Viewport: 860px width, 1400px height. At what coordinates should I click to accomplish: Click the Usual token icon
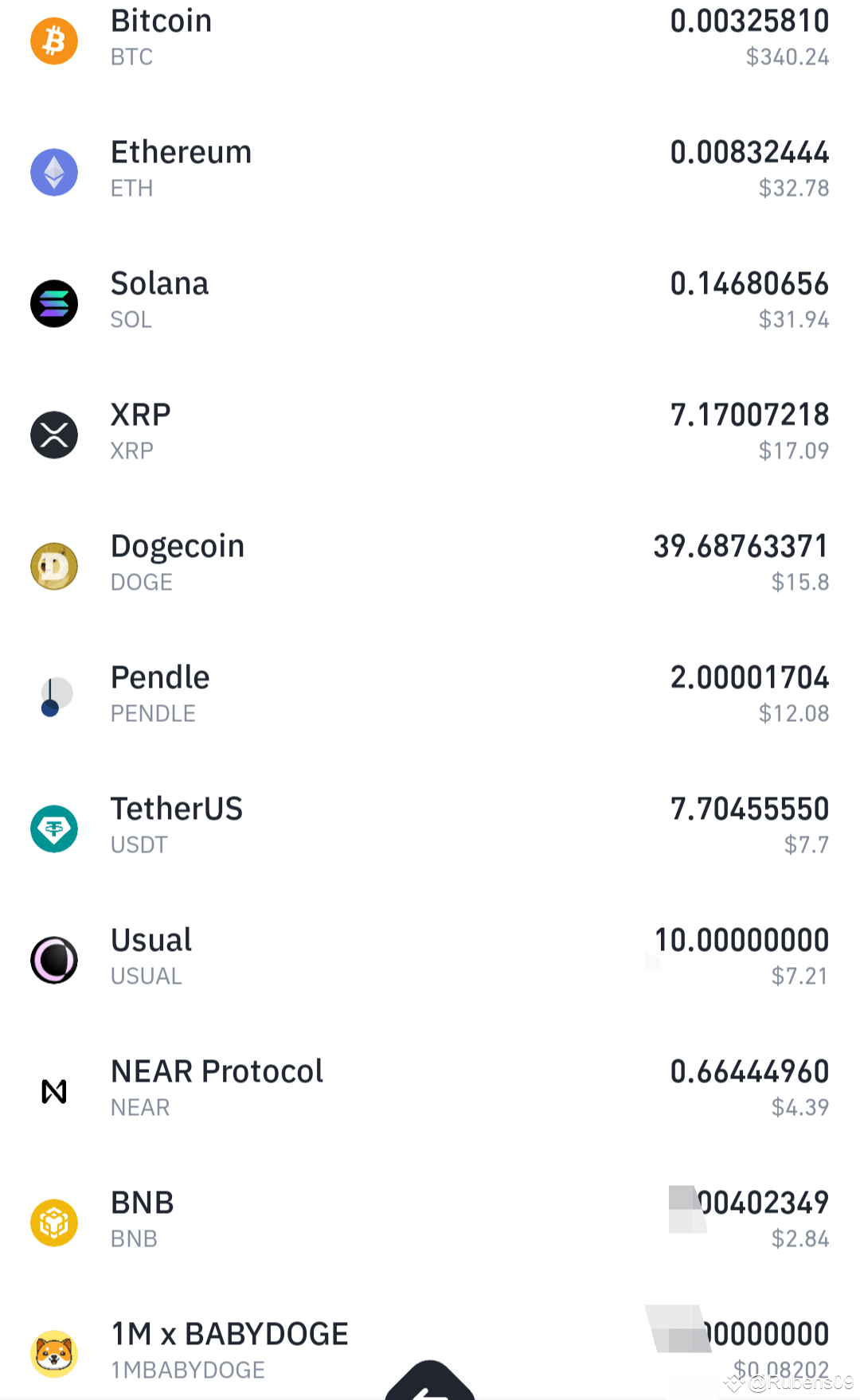pos(53,960)
